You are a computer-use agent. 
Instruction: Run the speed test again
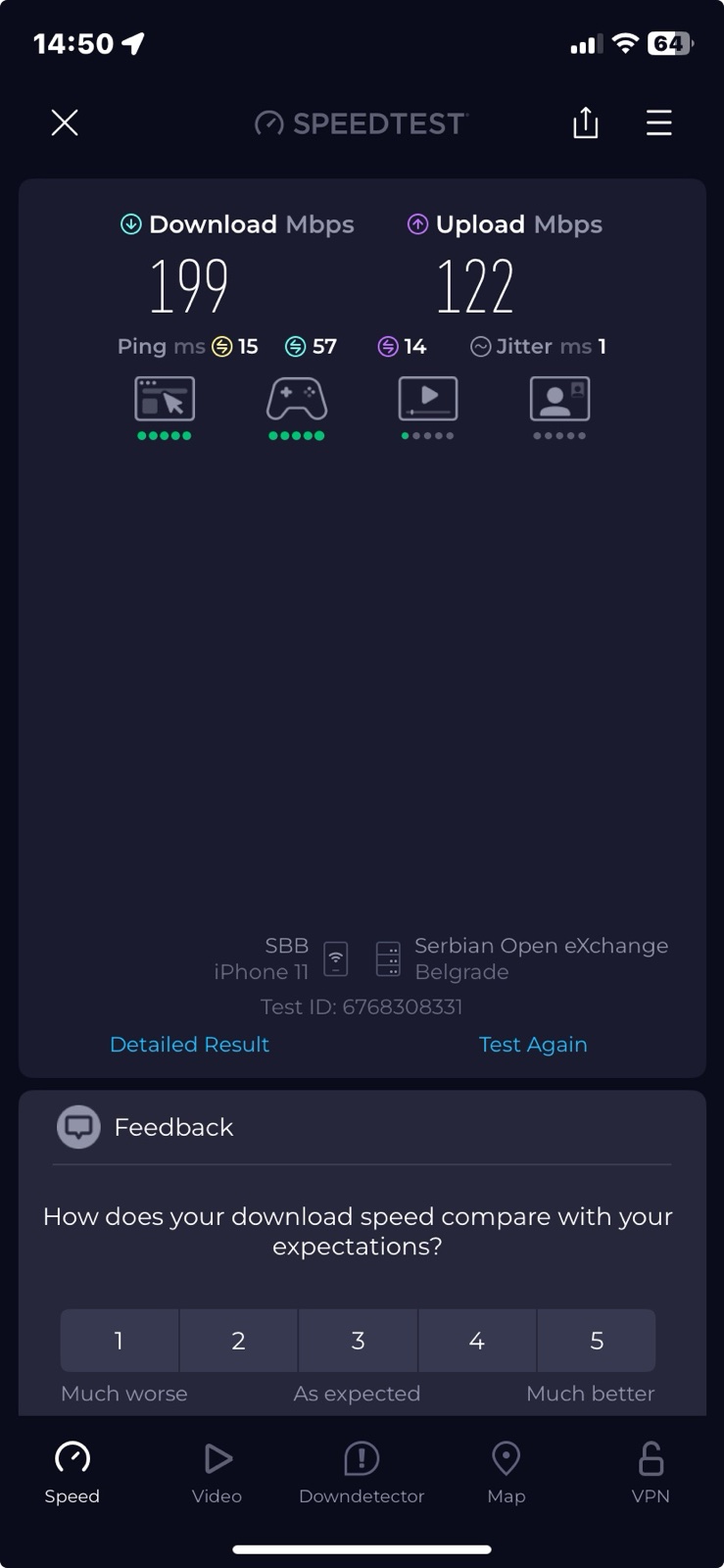[x=532, y=1044]
